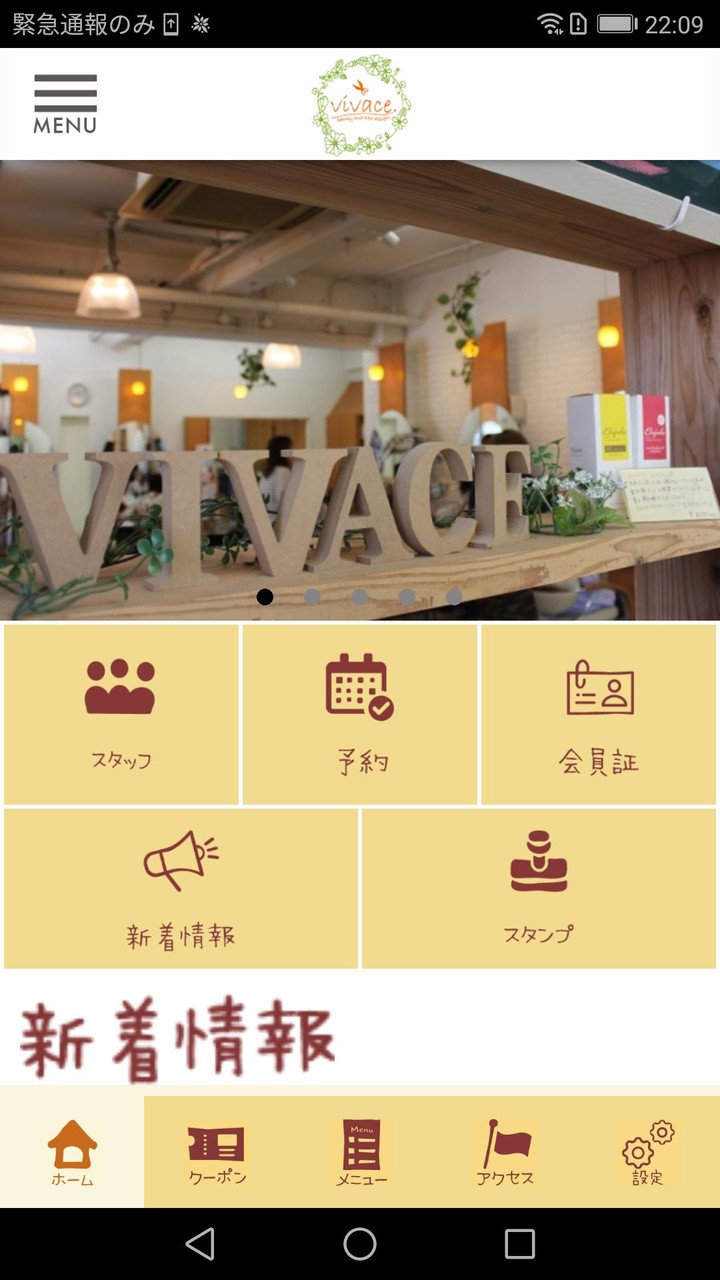This screenshot has height=1280, width=720.
Task: Select the ホーム home tab
Action: tap(69, 1150)
